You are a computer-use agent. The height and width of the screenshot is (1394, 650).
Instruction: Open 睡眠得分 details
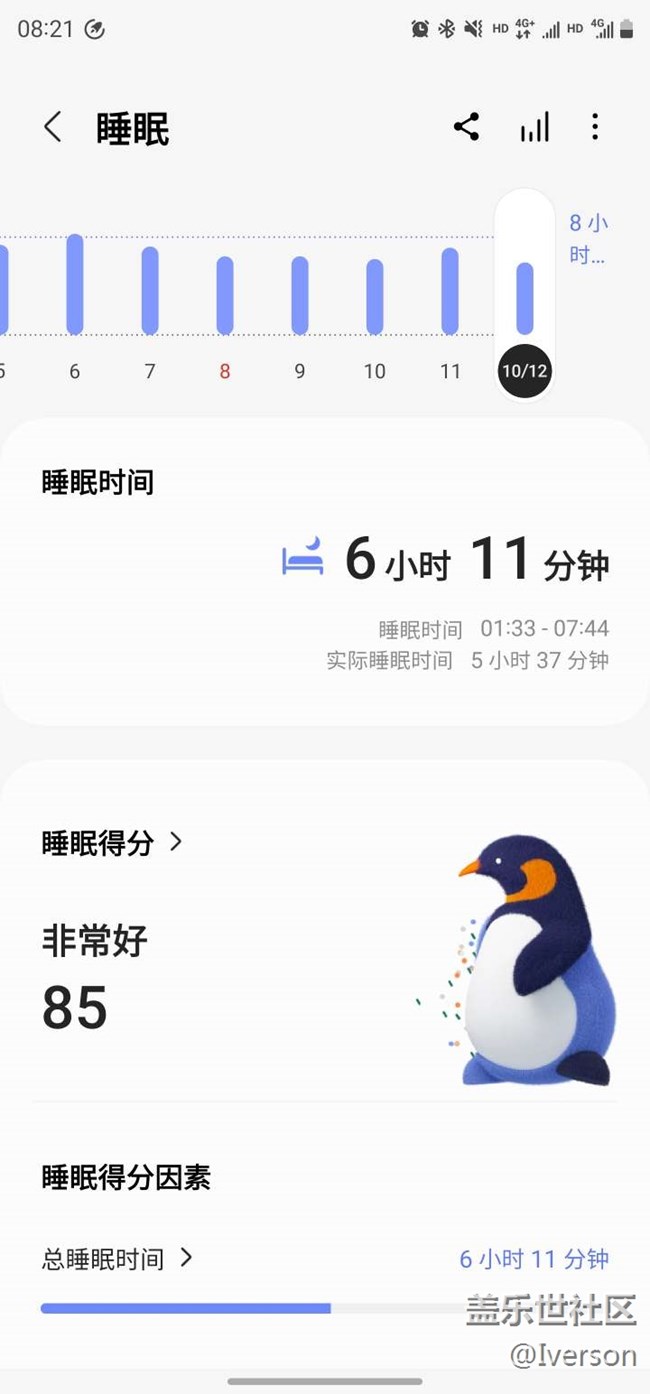112,843
